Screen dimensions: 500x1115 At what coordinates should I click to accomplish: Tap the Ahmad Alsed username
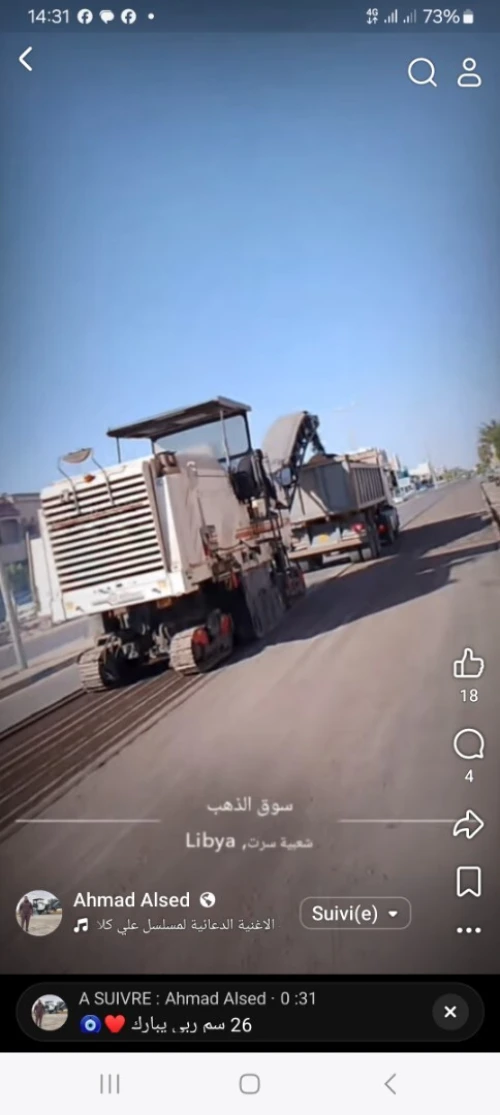[132, 900]
